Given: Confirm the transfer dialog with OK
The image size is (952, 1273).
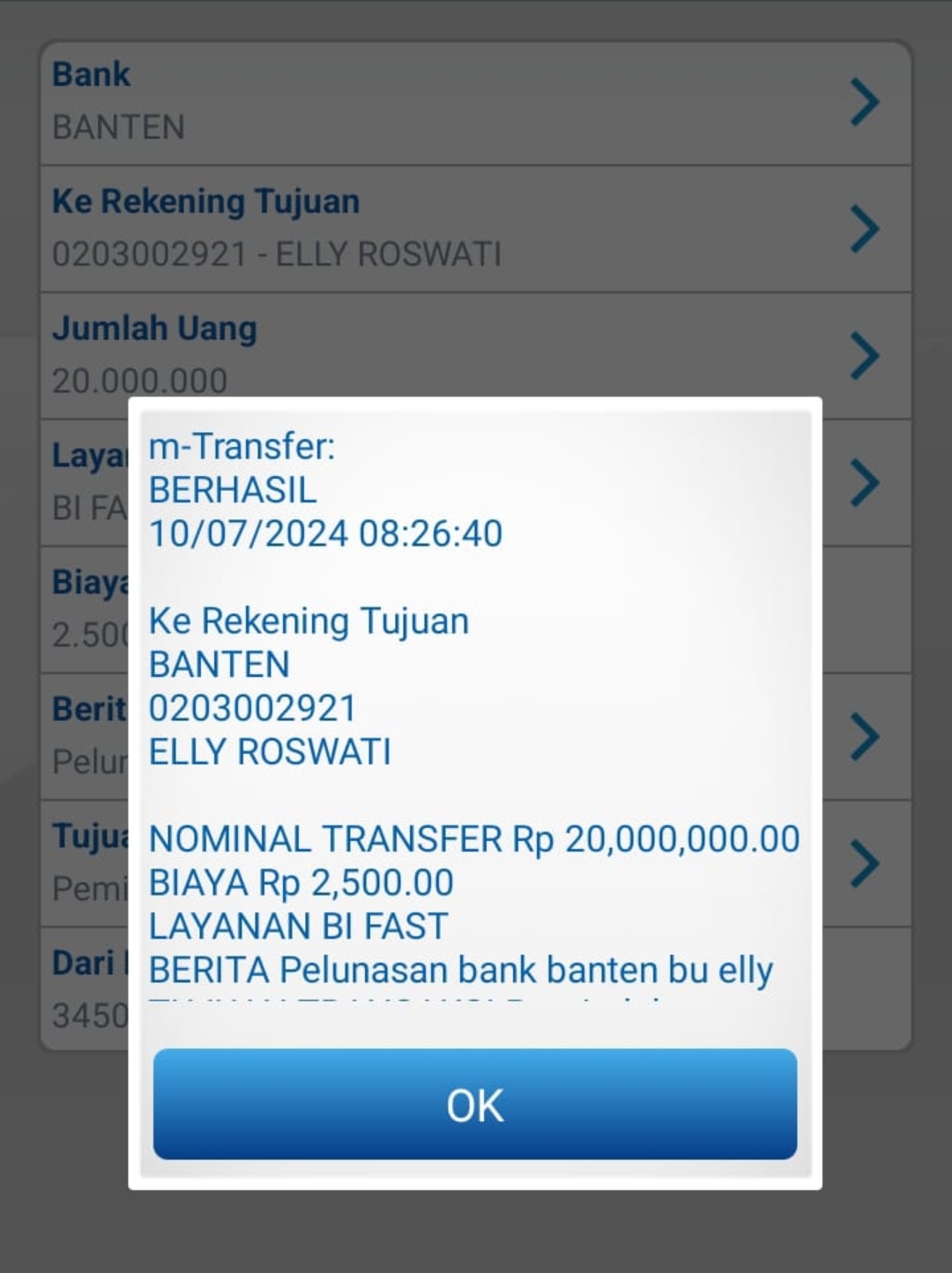Looking at the screenshot, I should point(475,1104).
